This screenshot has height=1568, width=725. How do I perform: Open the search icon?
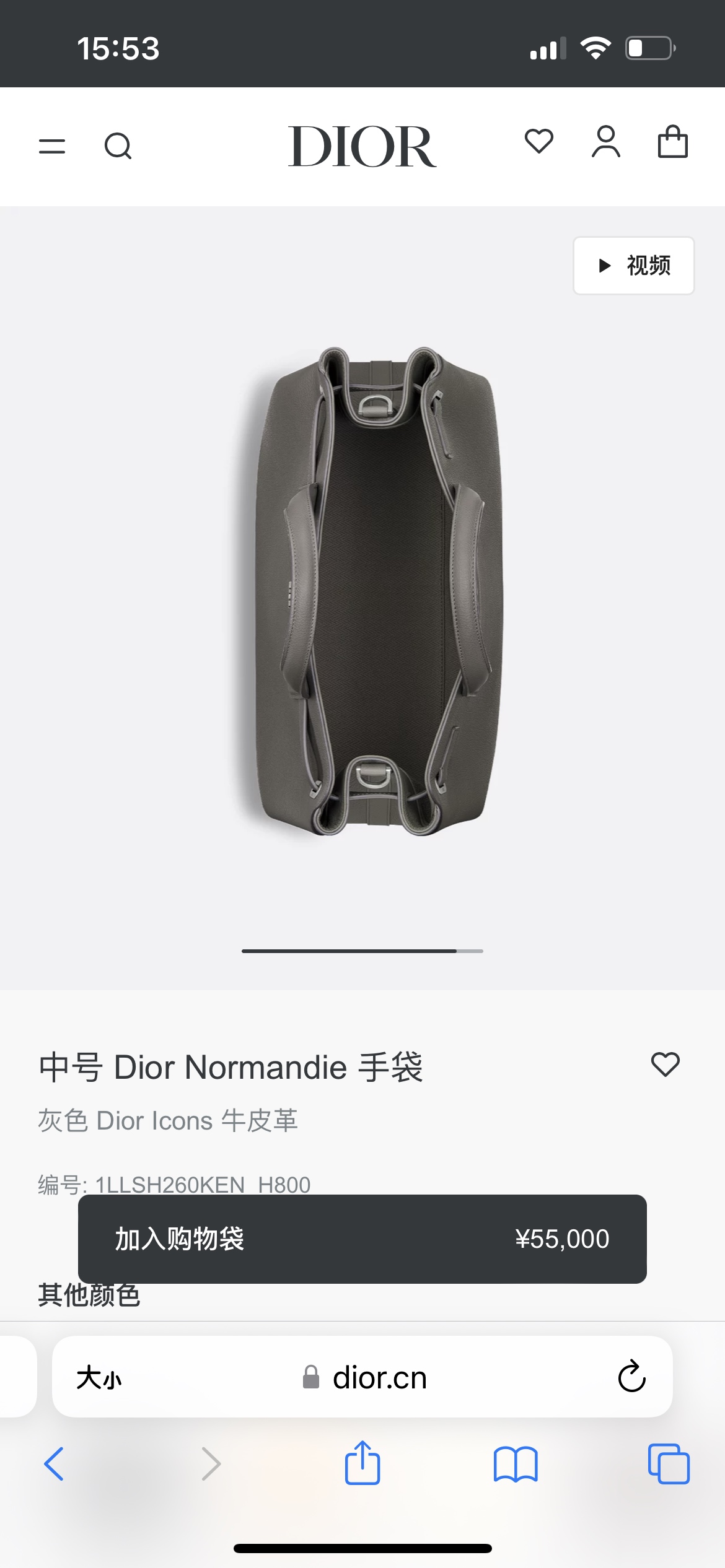click(118, 147)
